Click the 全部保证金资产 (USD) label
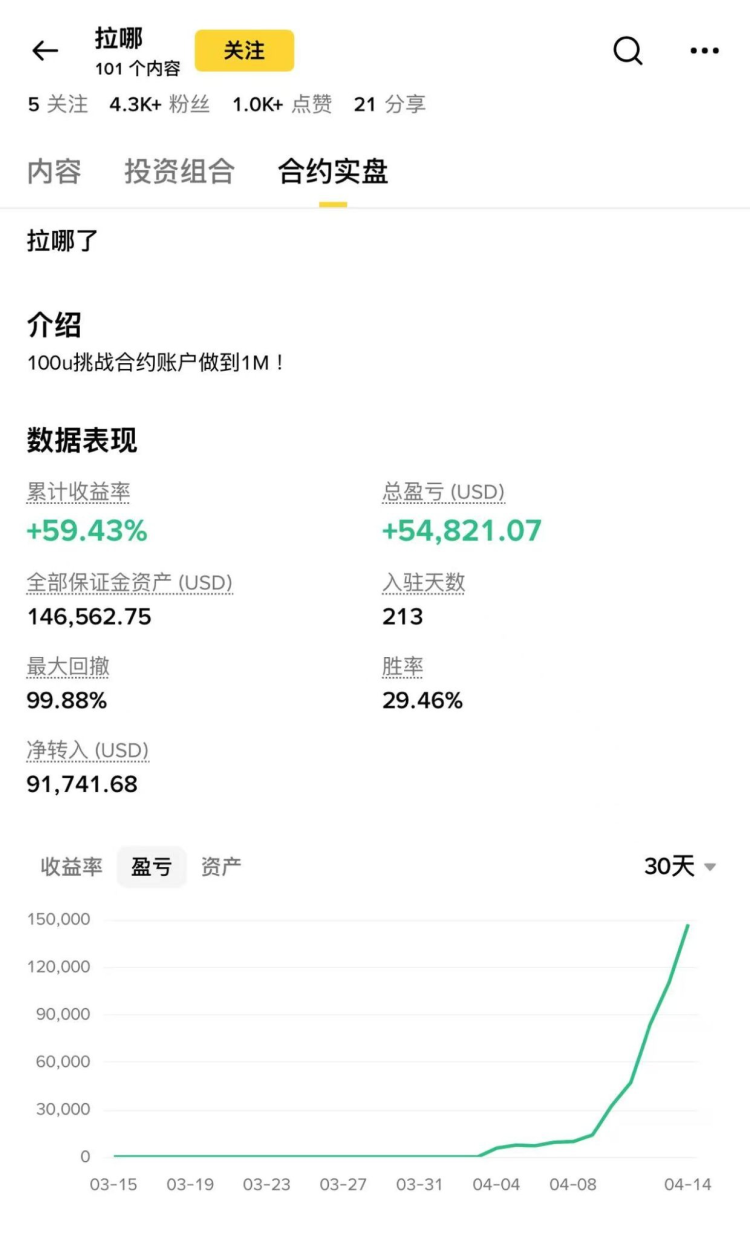The height and width of the screenshot is (1239, 750). 130,582
